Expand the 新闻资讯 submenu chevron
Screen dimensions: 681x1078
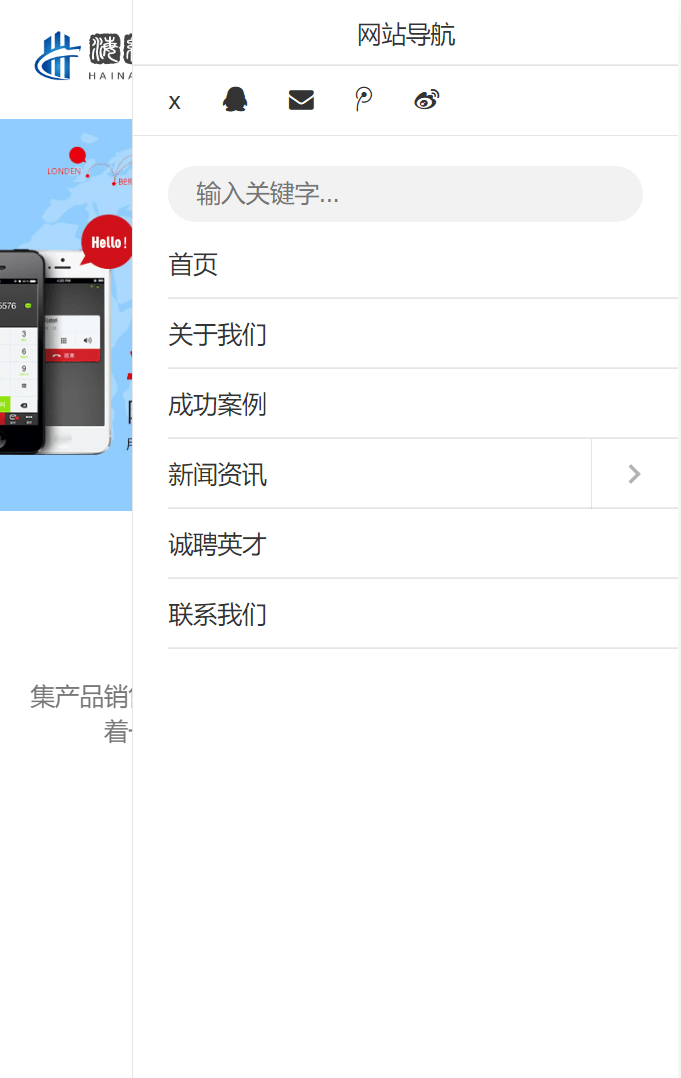(x=634, y=474)
